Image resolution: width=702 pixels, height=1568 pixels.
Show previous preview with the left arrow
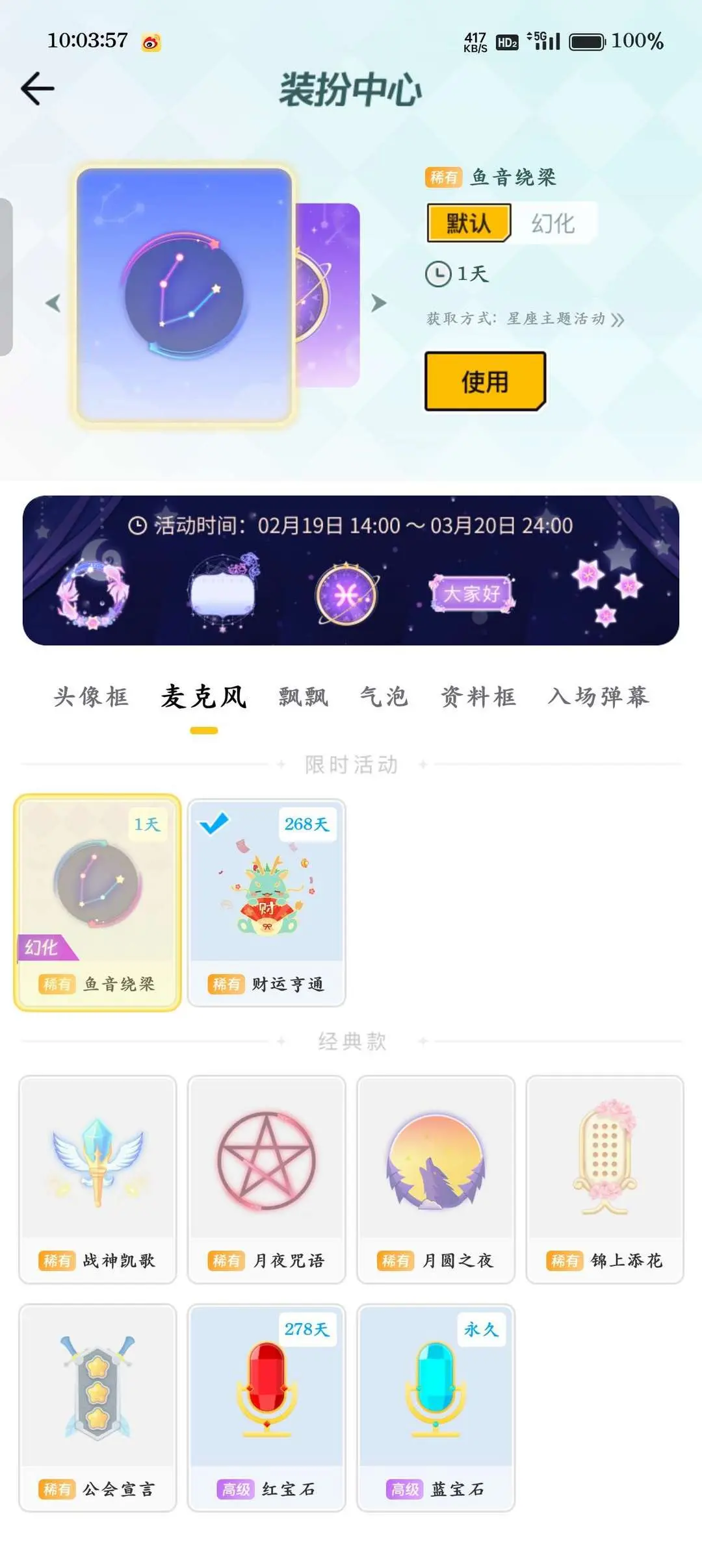pos(53,303)
